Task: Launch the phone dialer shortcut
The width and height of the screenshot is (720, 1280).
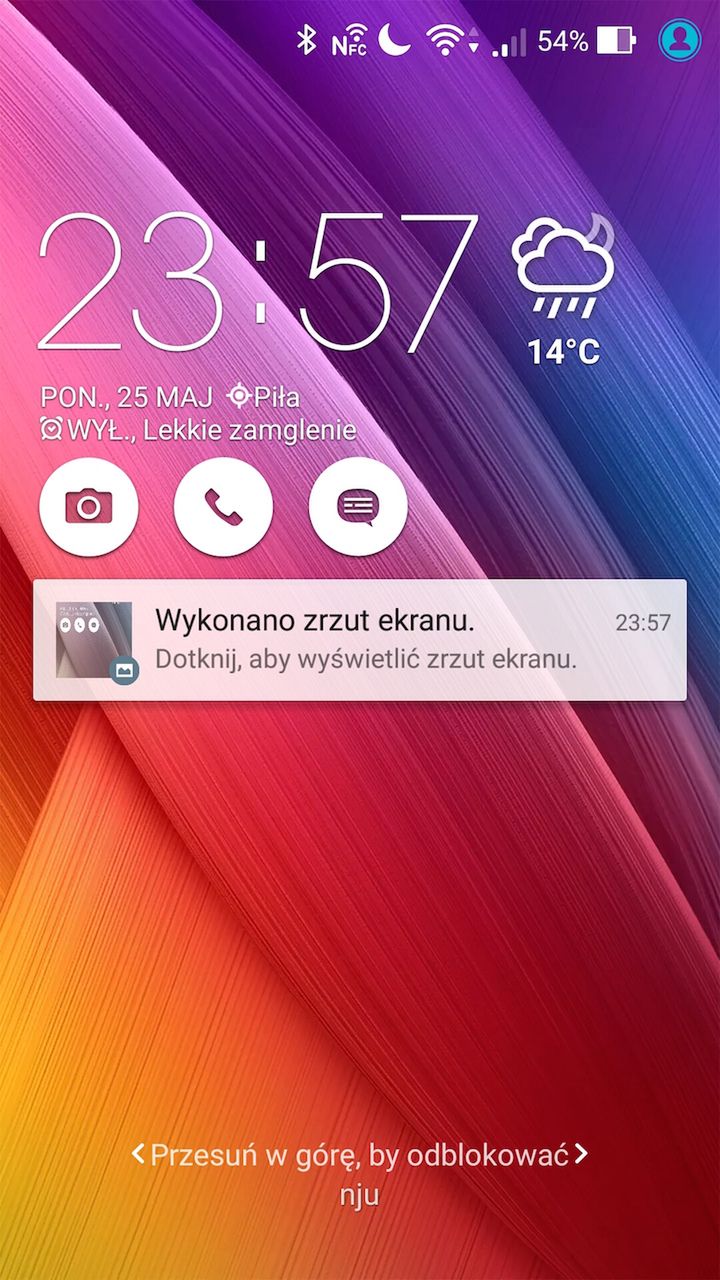Action: 223,507
